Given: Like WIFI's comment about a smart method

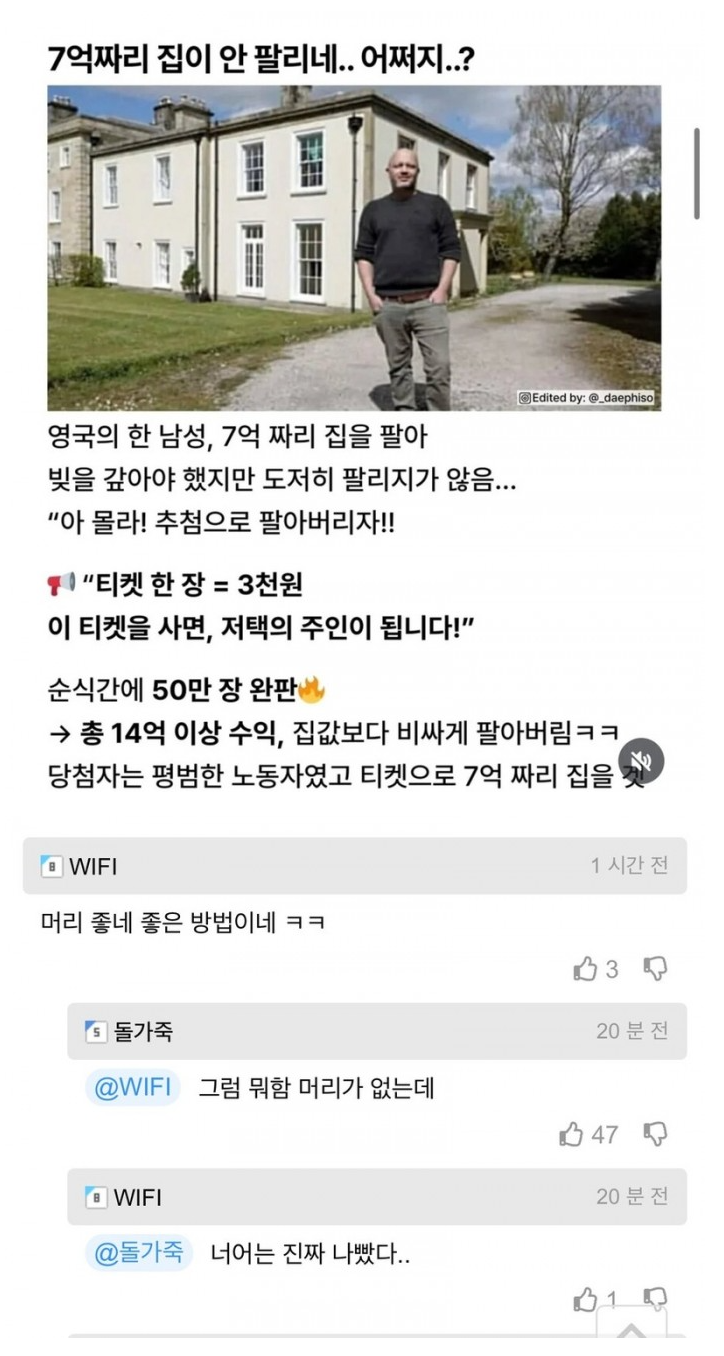Looking at the screenshot, I should (x=585, y=968).
